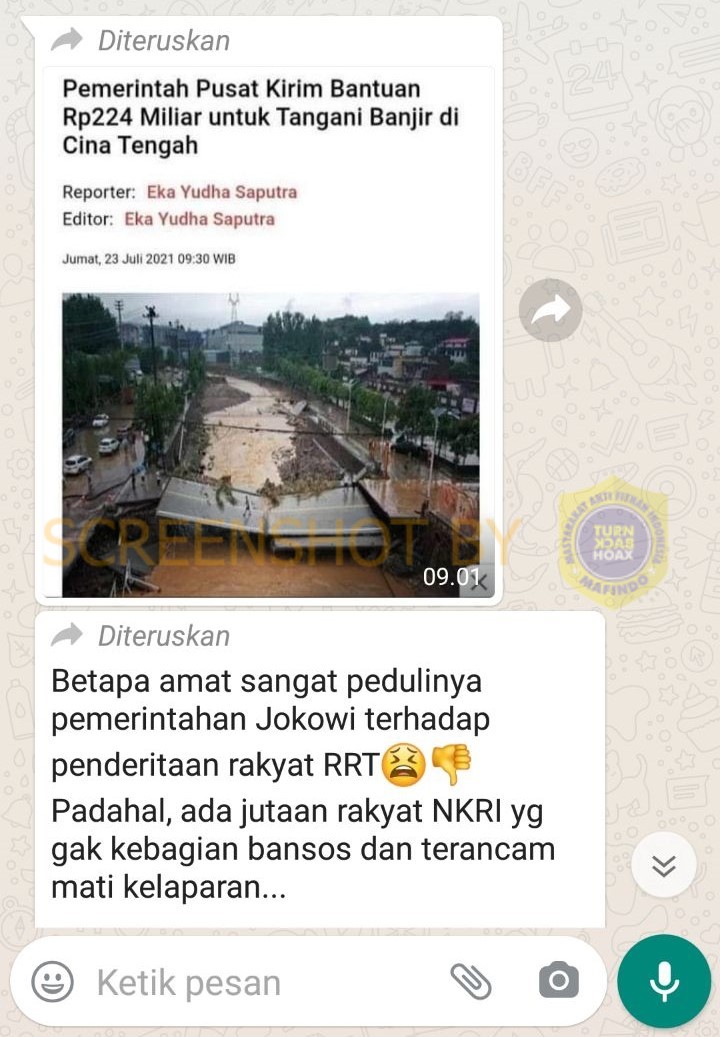This screenshot has height=1037, width=720.
Task: Click the forwarded arrow on the text message
Action: [68, 635]
